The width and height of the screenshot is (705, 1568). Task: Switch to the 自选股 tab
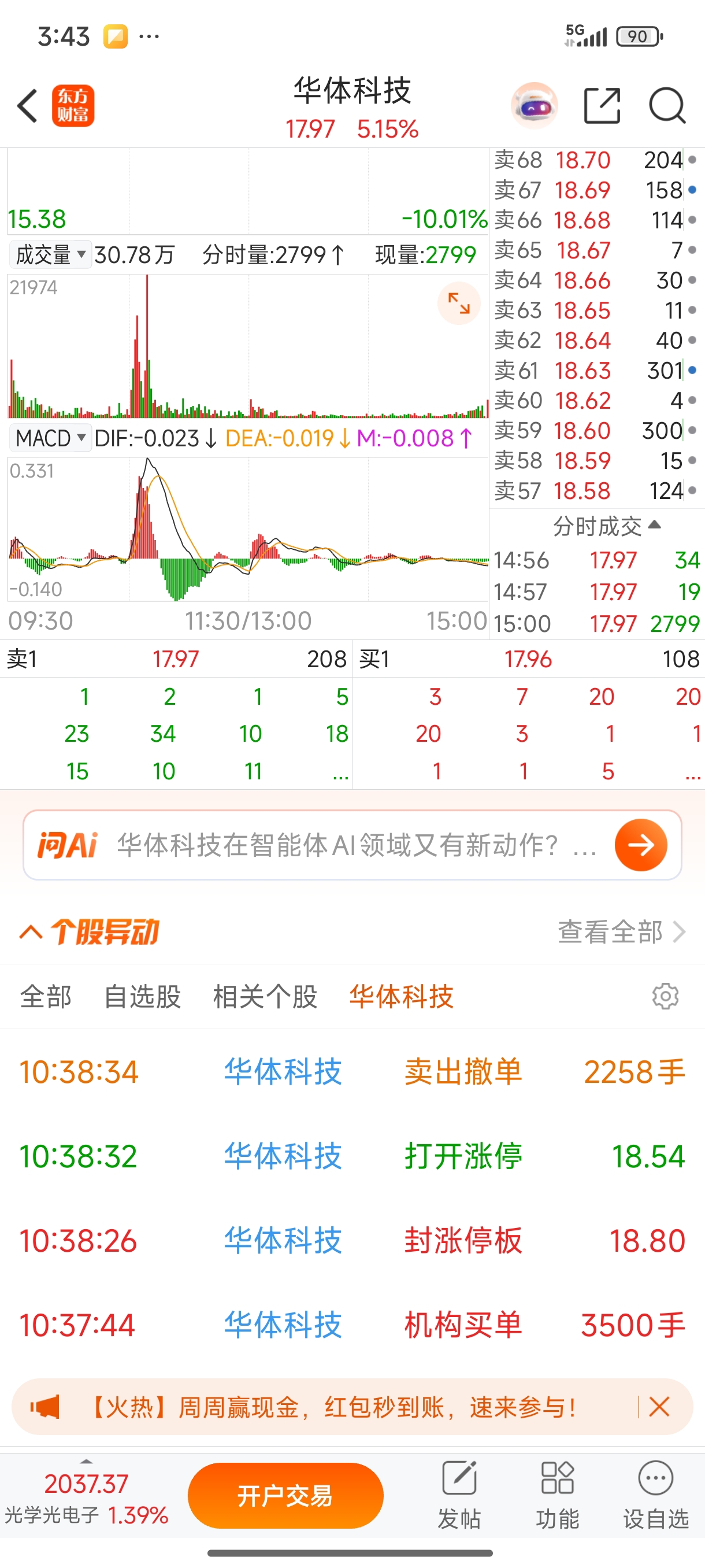point(142,997)
